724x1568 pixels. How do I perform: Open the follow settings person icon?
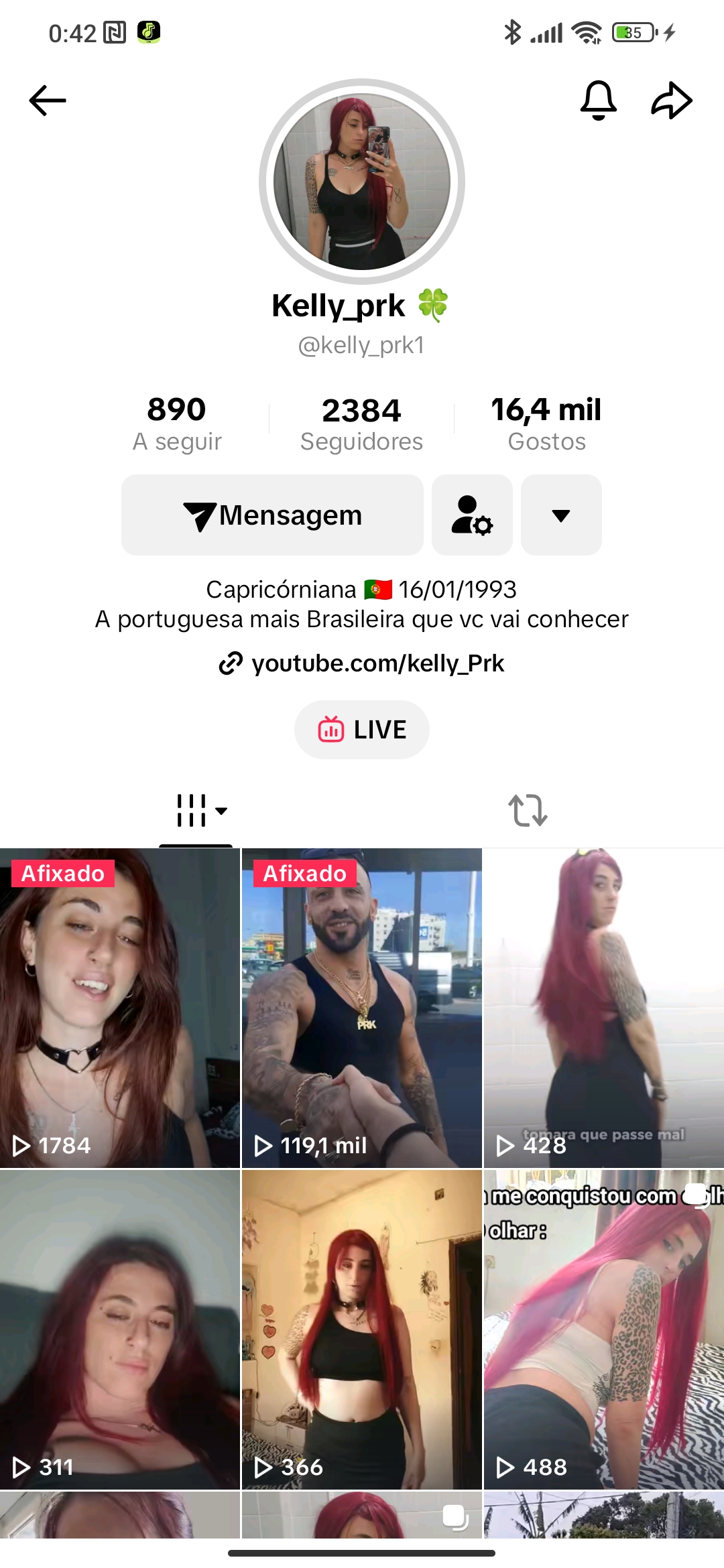[x=472, y=515]
